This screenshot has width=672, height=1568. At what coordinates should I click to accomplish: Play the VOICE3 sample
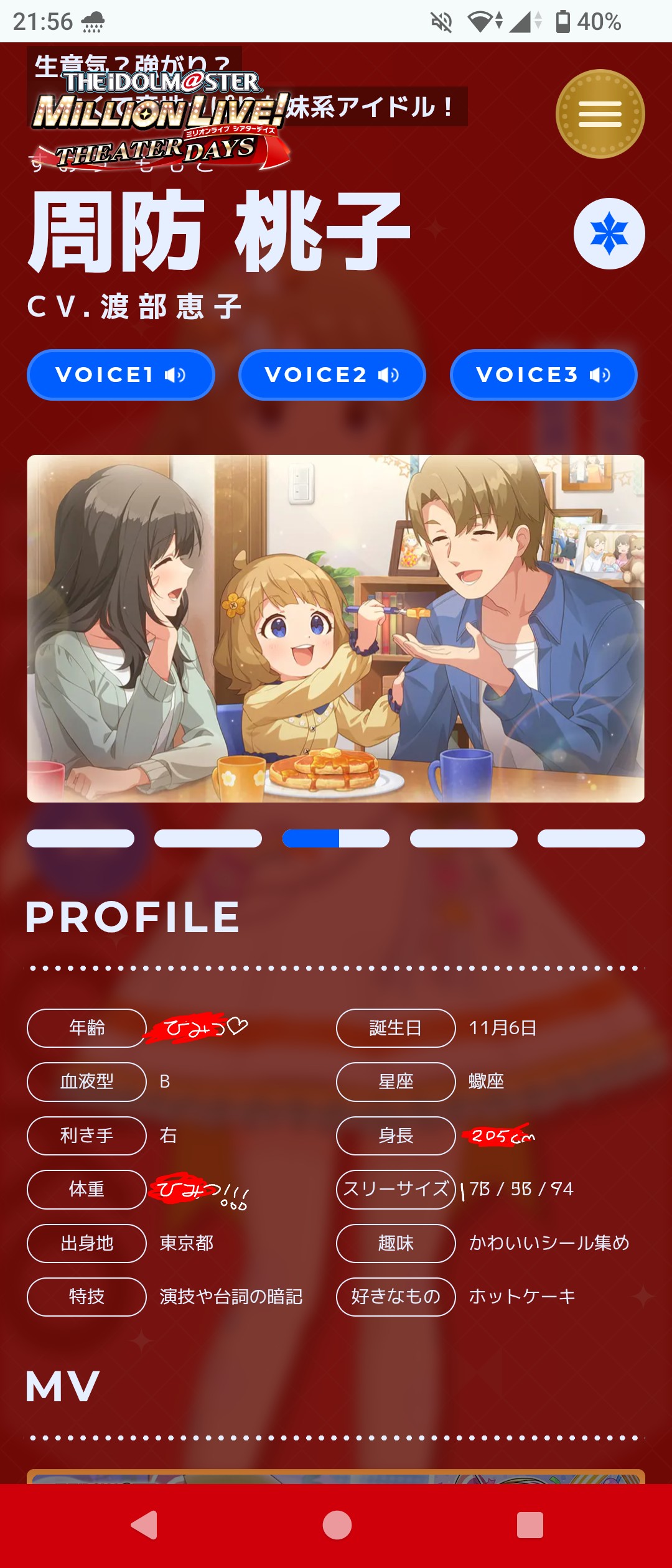543,375
